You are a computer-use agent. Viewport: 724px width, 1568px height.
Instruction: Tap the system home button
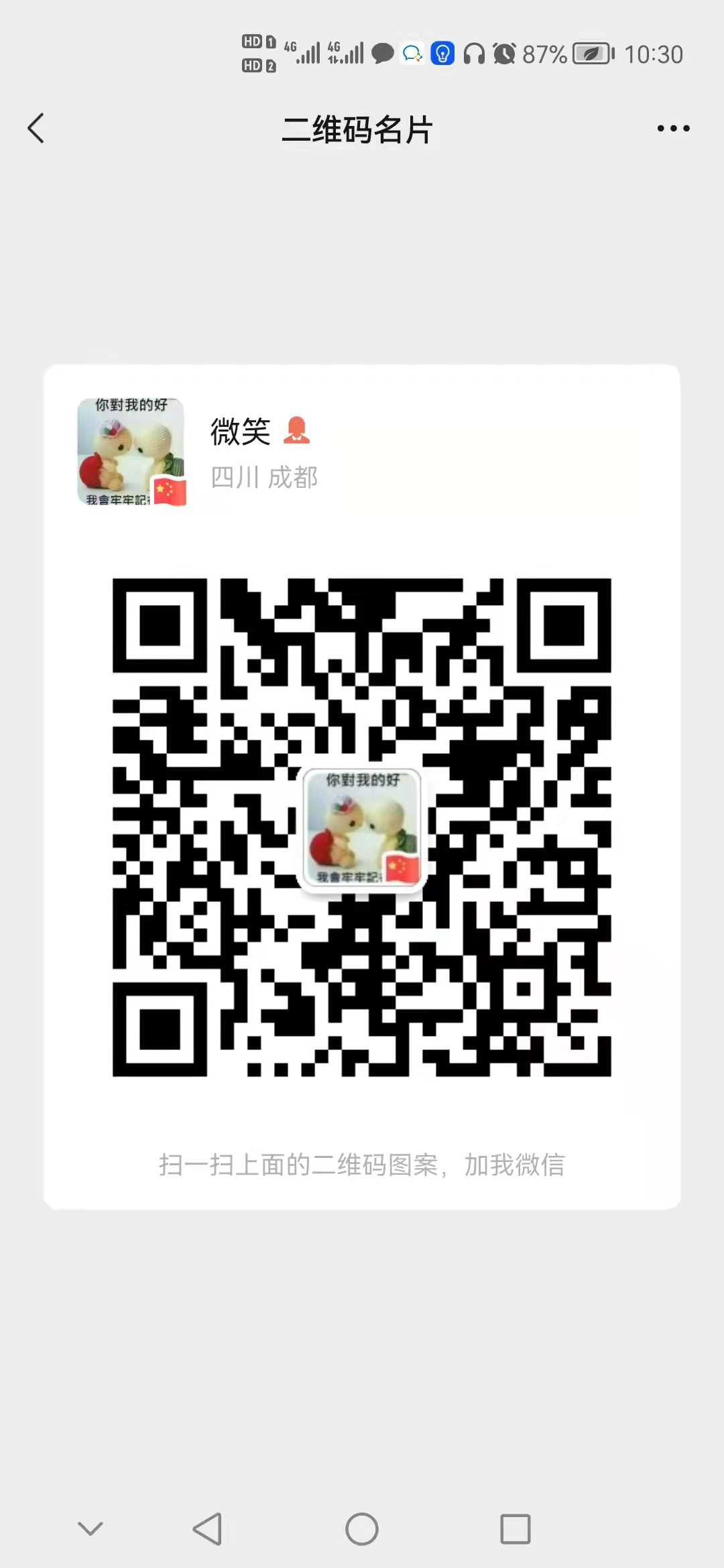tap(362, 1529)
